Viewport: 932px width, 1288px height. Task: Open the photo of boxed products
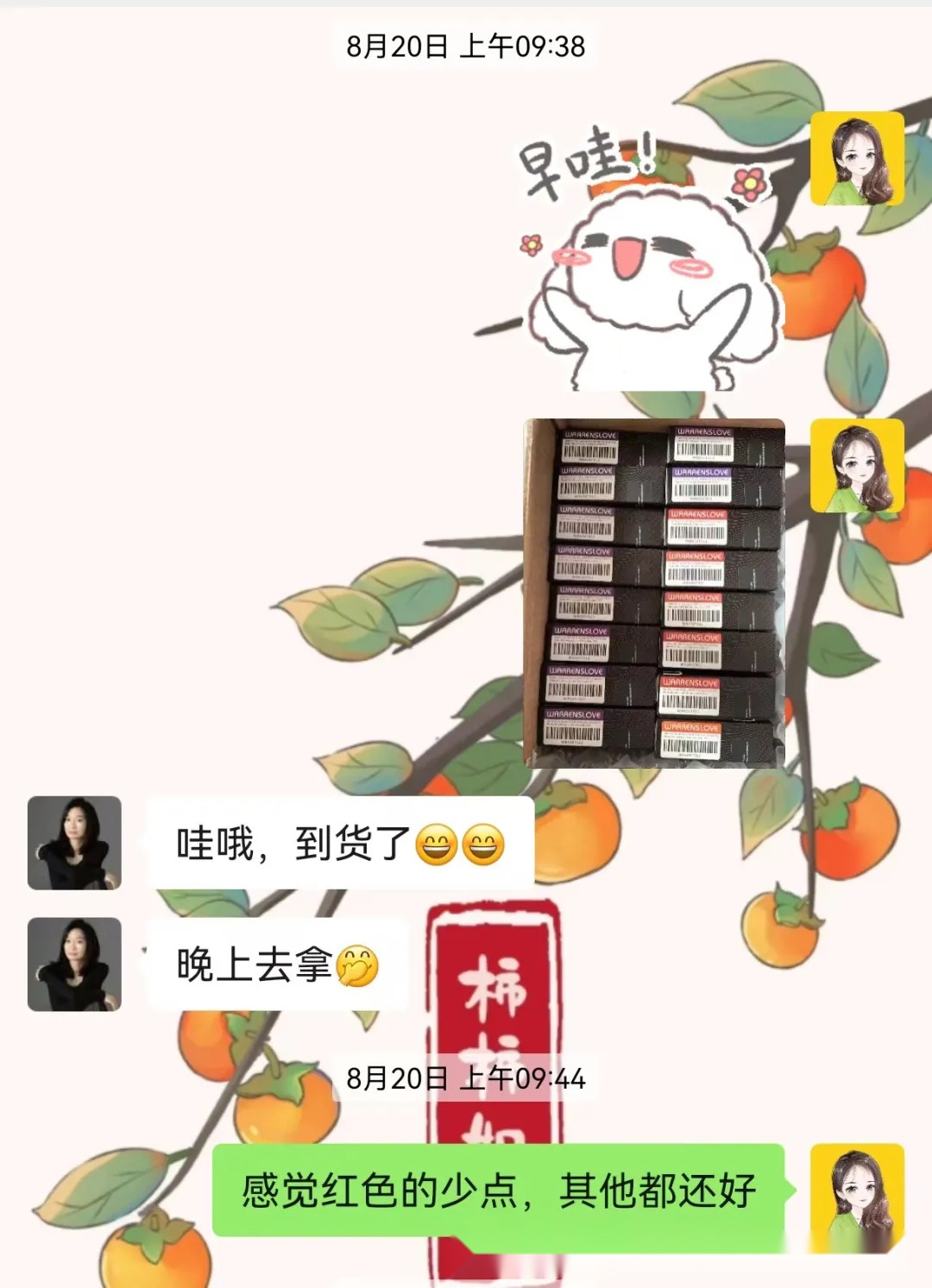tap(654, 594)
